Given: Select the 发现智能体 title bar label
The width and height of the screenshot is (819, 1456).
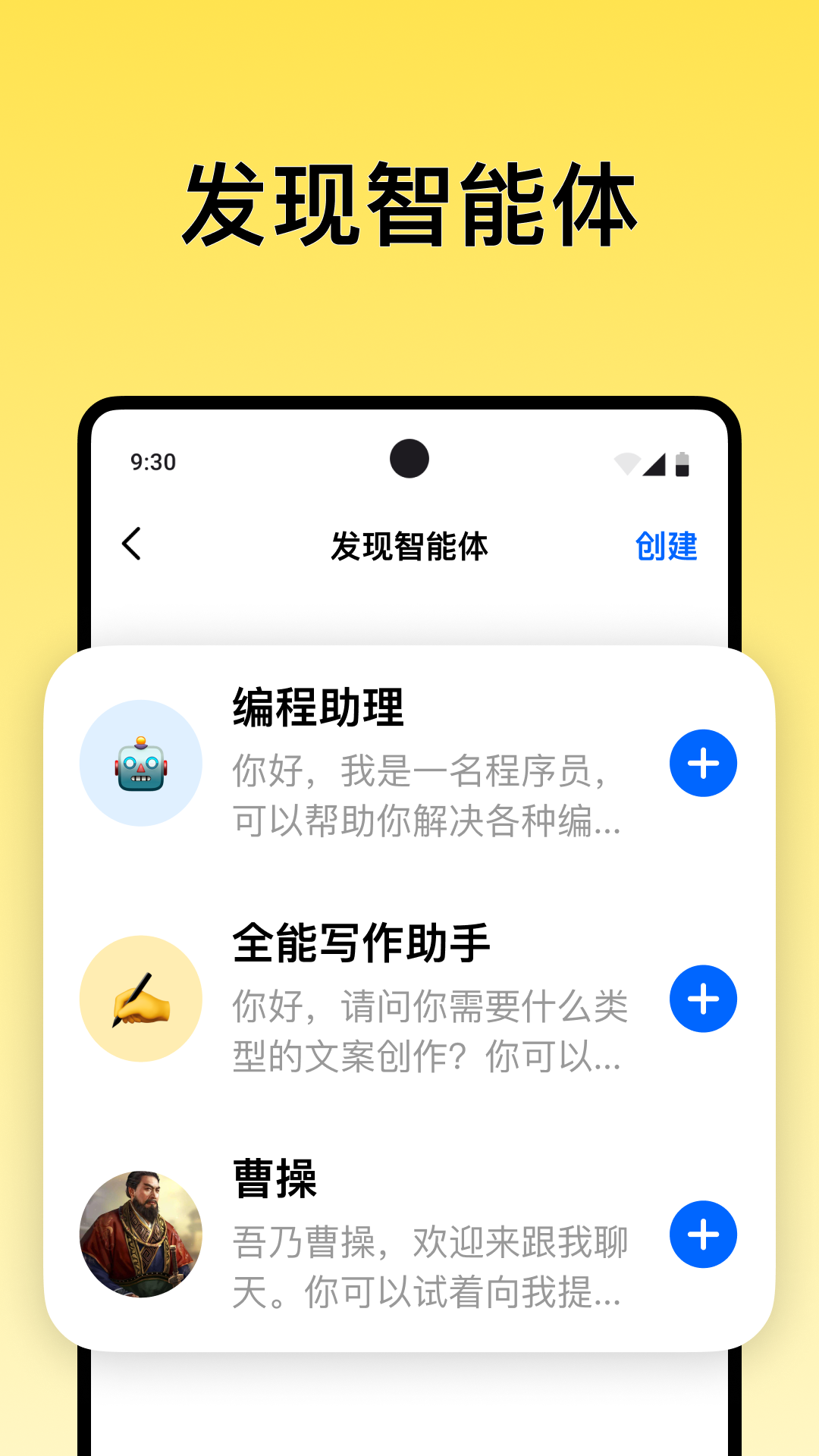Looking at the screenshot, I should [409, 545].
